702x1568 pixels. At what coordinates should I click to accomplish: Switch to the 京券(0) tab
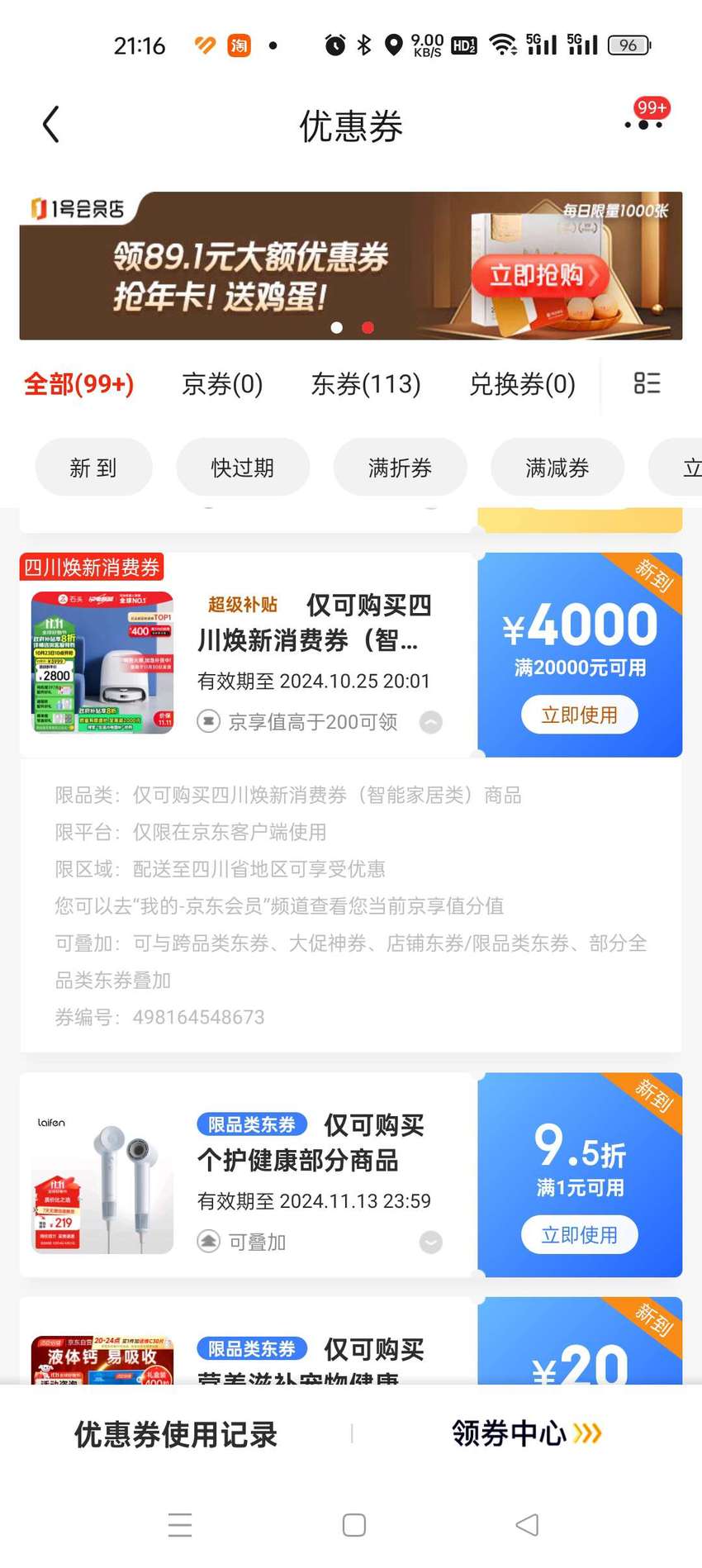pos(222,384)
